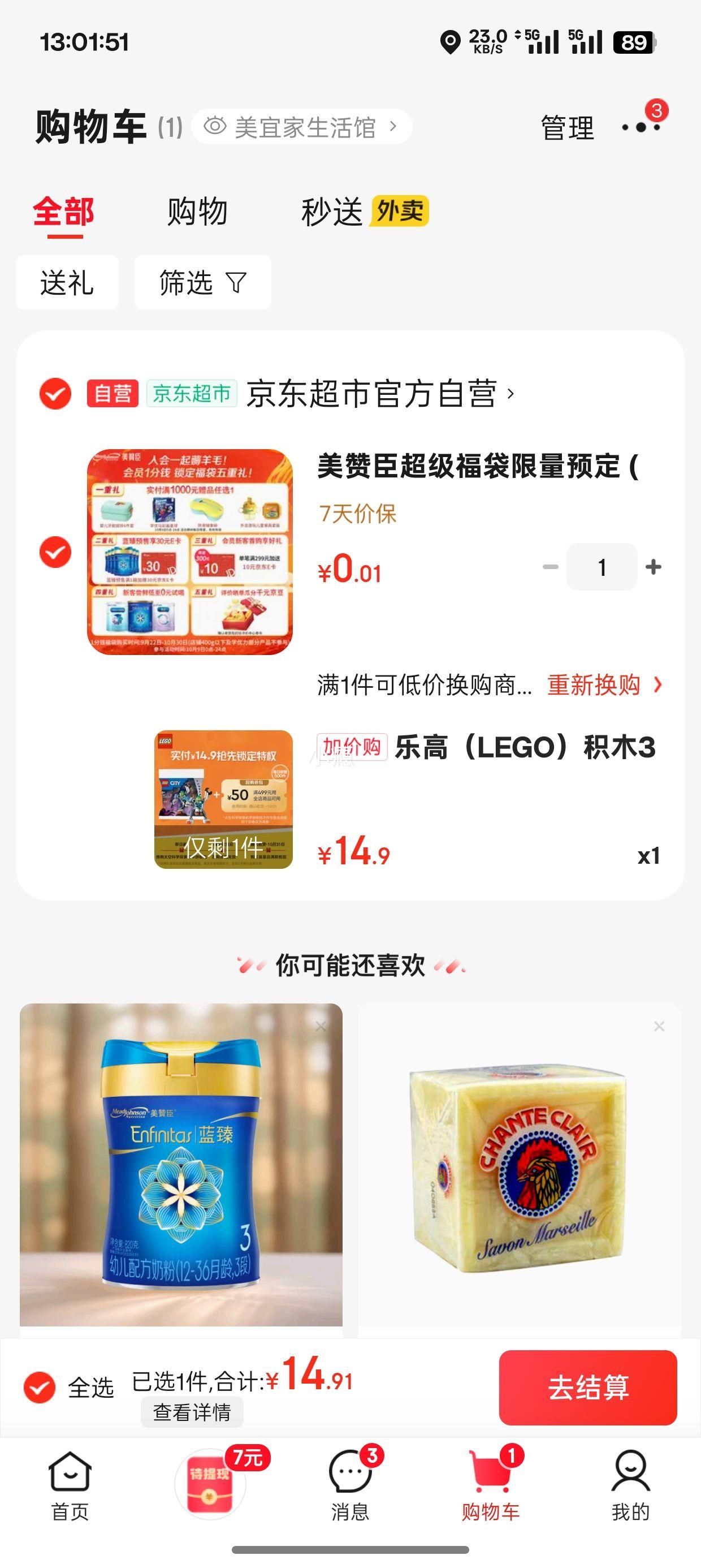This screenshot has height=1568, width=701.
Task: Open the Enfinitas 蓝臻 milk powder recommendation
Action: point(181,1166)
